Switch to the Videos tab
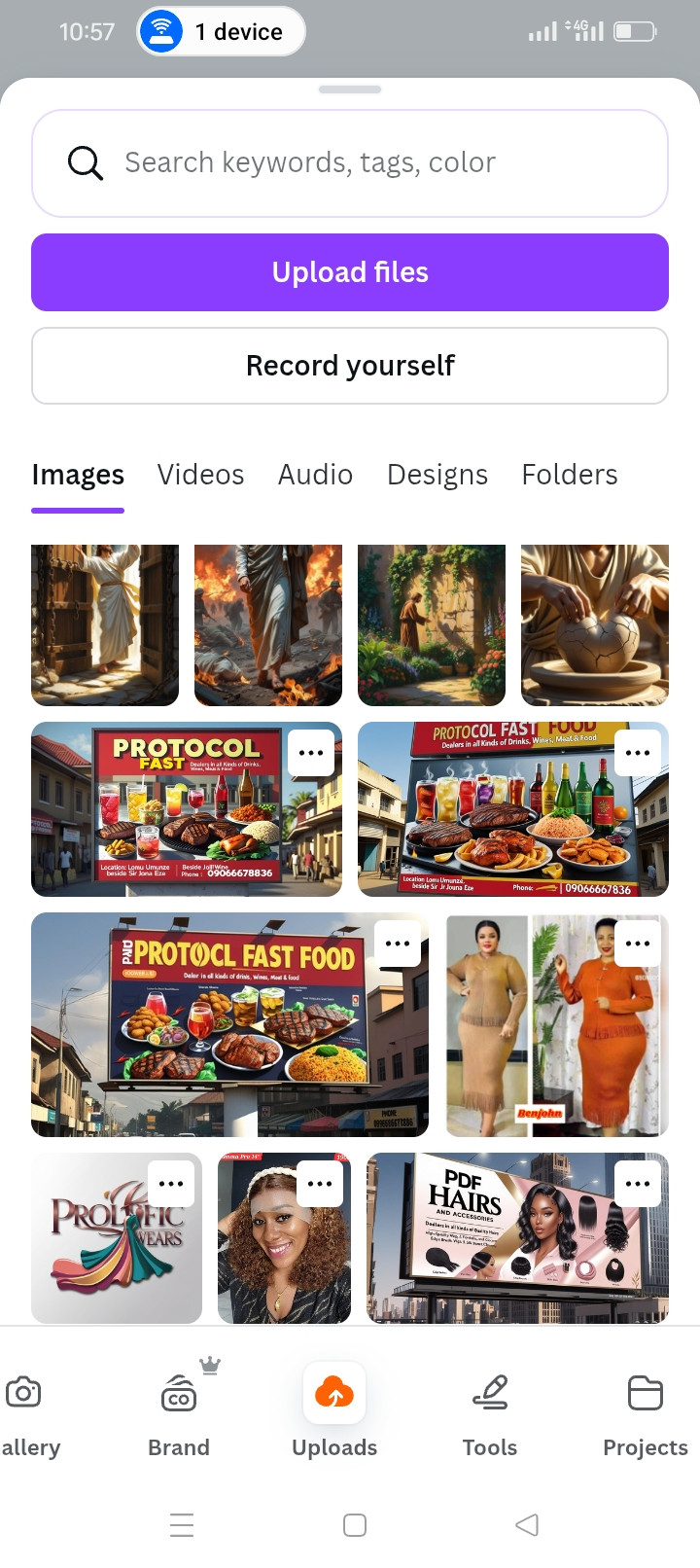 click(200, 475)
